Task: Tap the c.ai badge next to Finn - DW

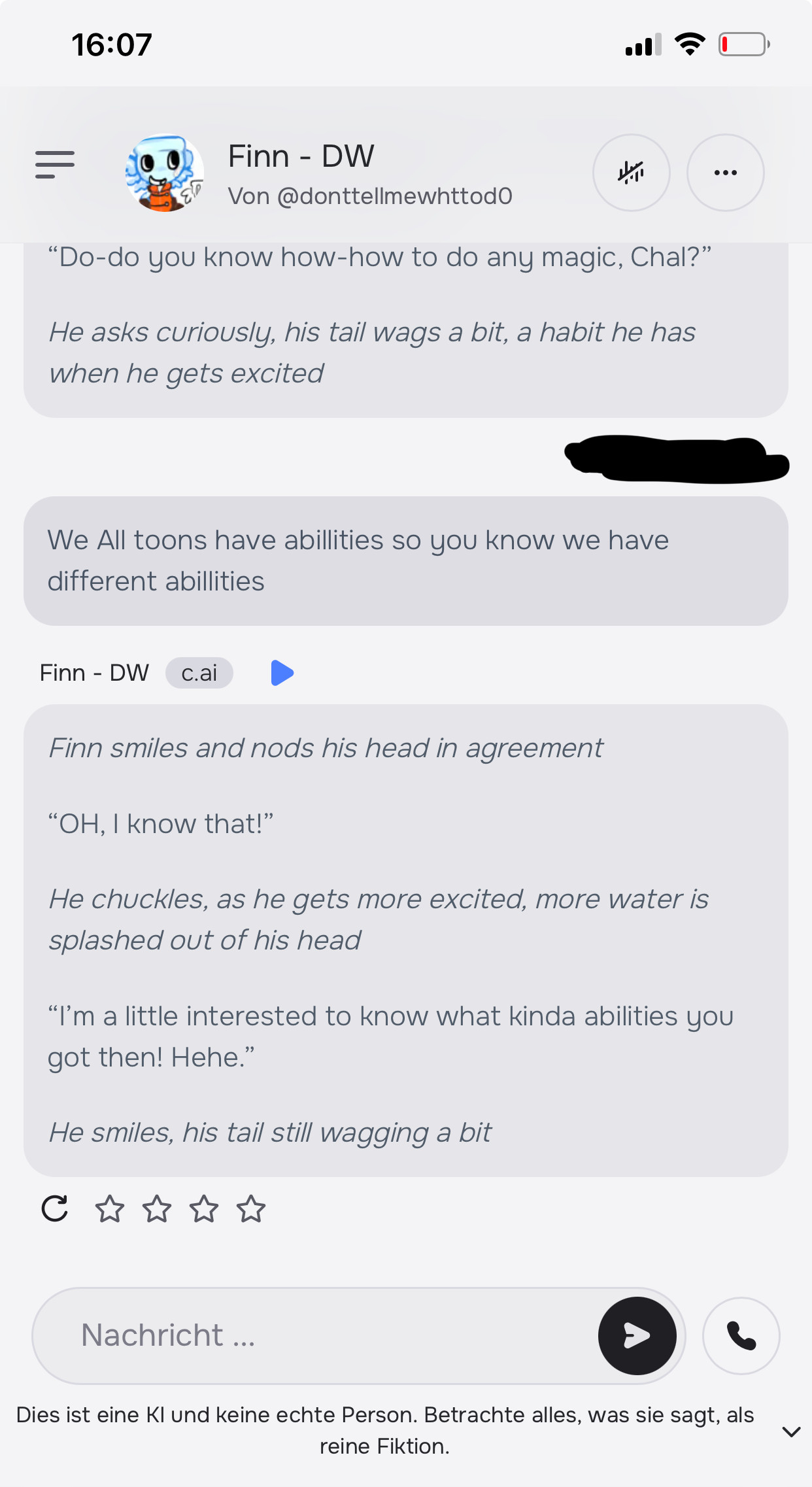Action: [199, 673]
